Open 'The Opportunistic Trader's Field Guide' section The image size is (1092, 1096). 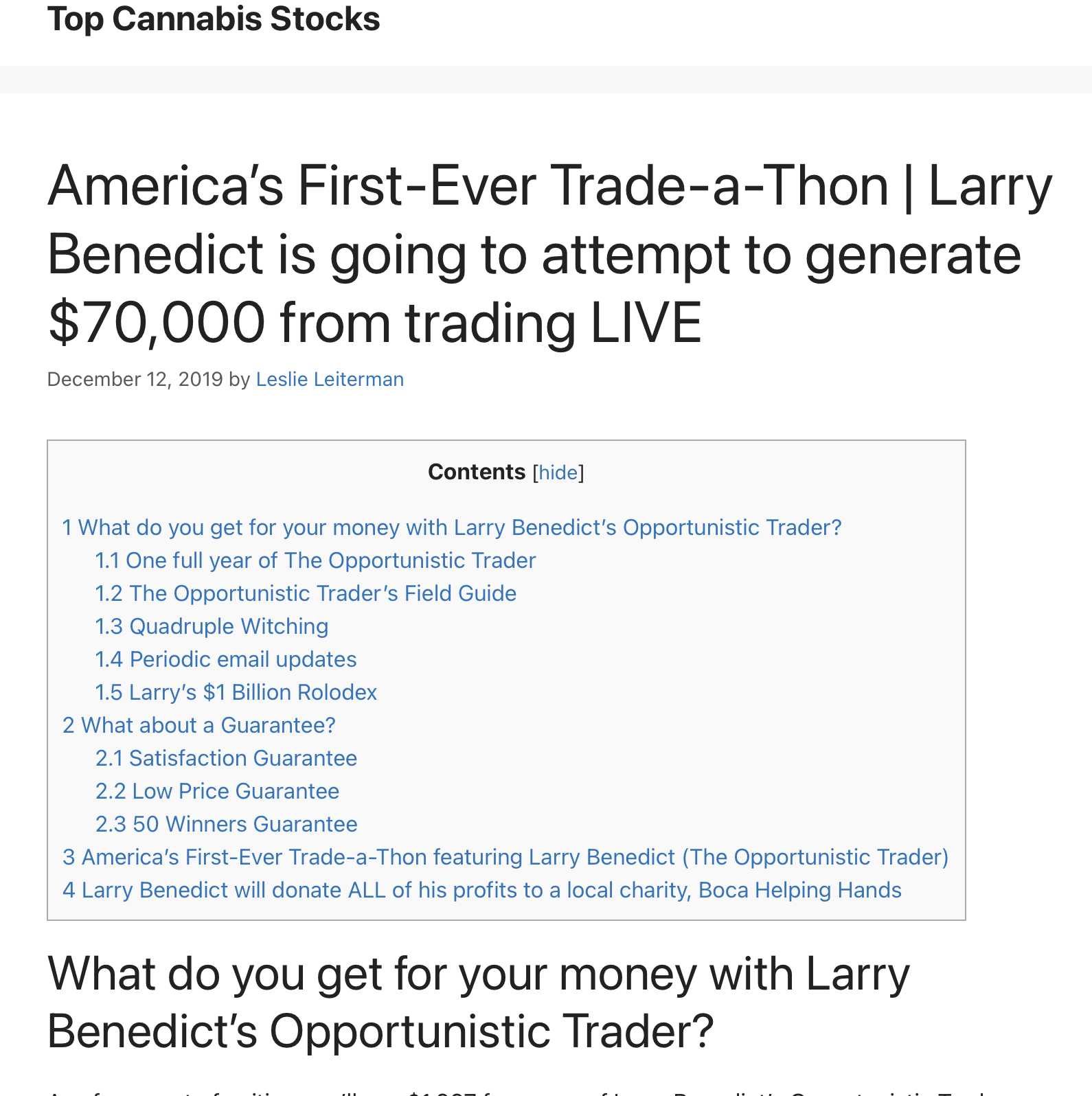click(x=306, y=593)
